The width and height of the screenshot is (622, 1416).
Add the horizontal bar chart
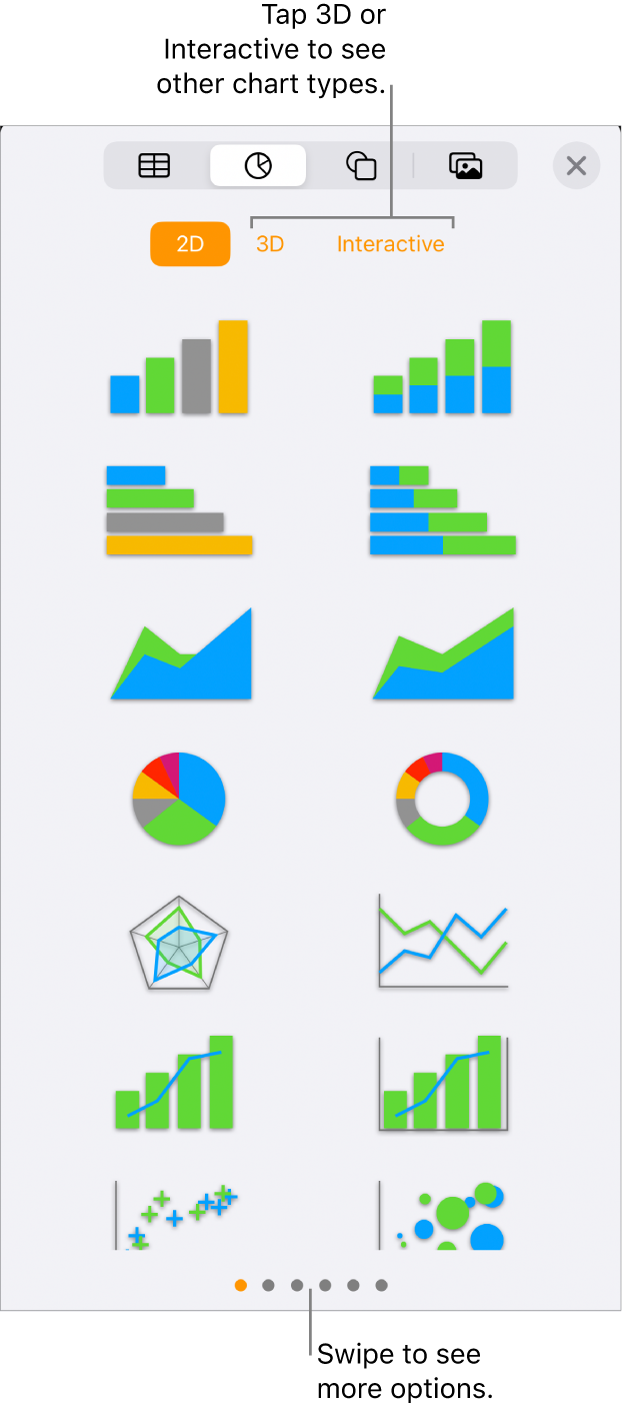pyautogui.click(x=179, y=510)
